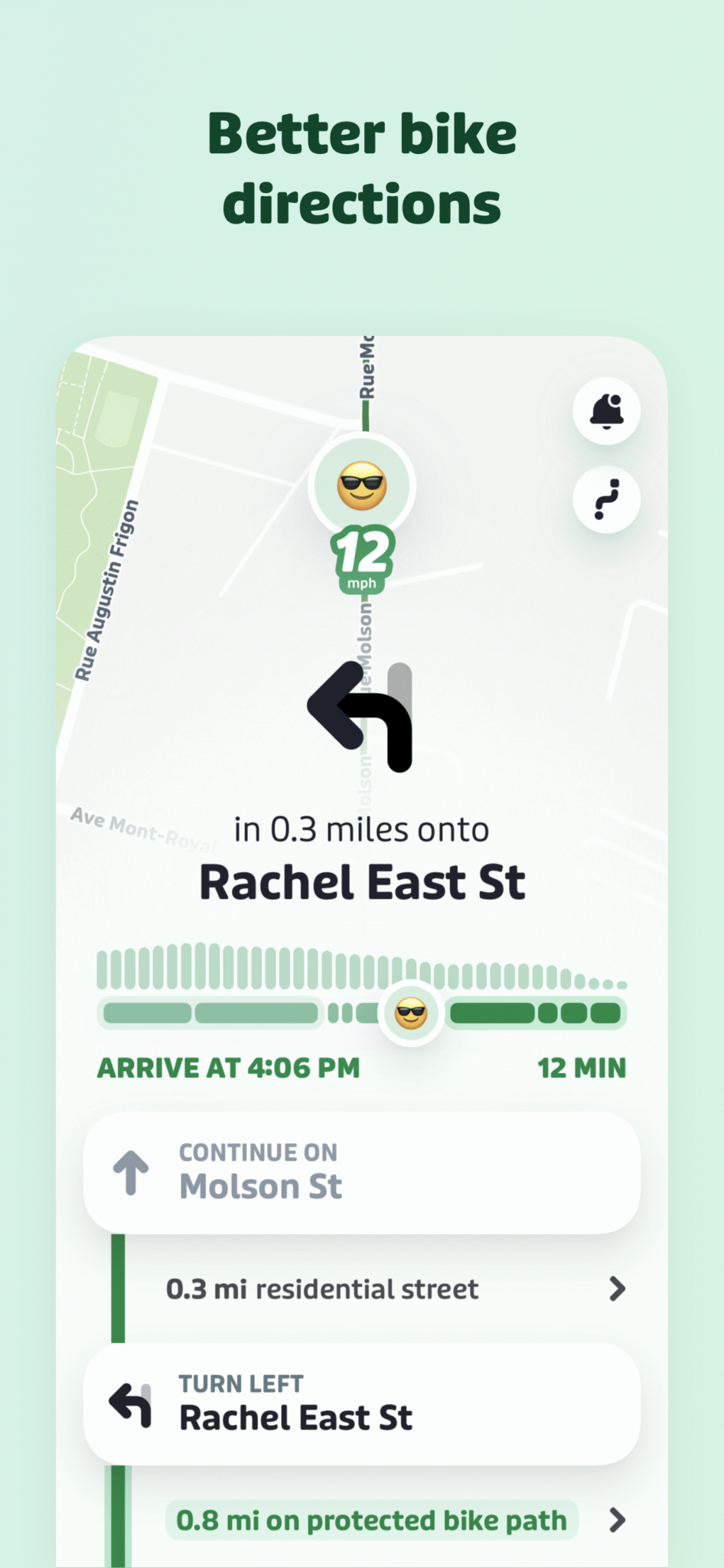
Task: Open the notifications bell icon
Action: click(x=605, y=411)
